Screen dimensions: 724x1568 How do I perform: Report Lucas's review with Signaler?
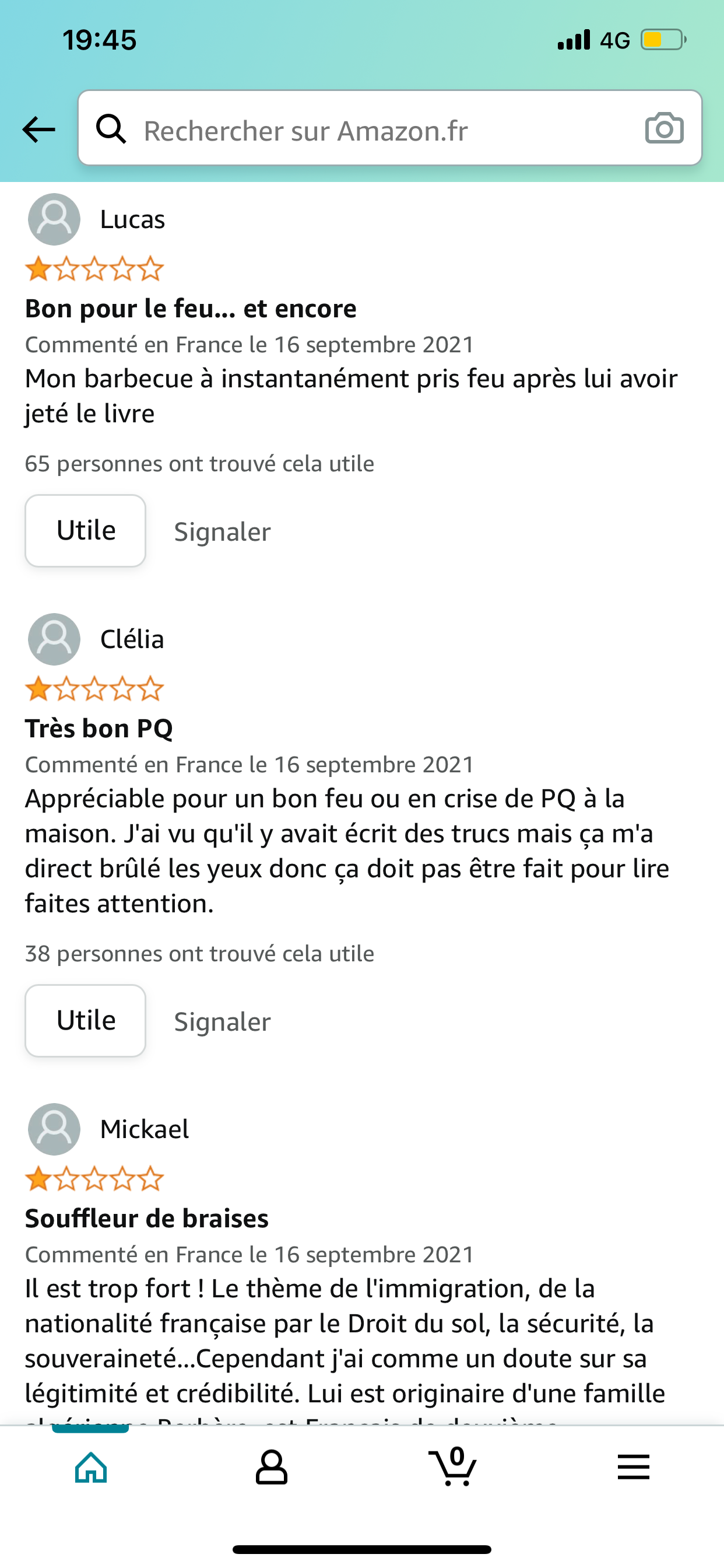(x=222, y=531)
